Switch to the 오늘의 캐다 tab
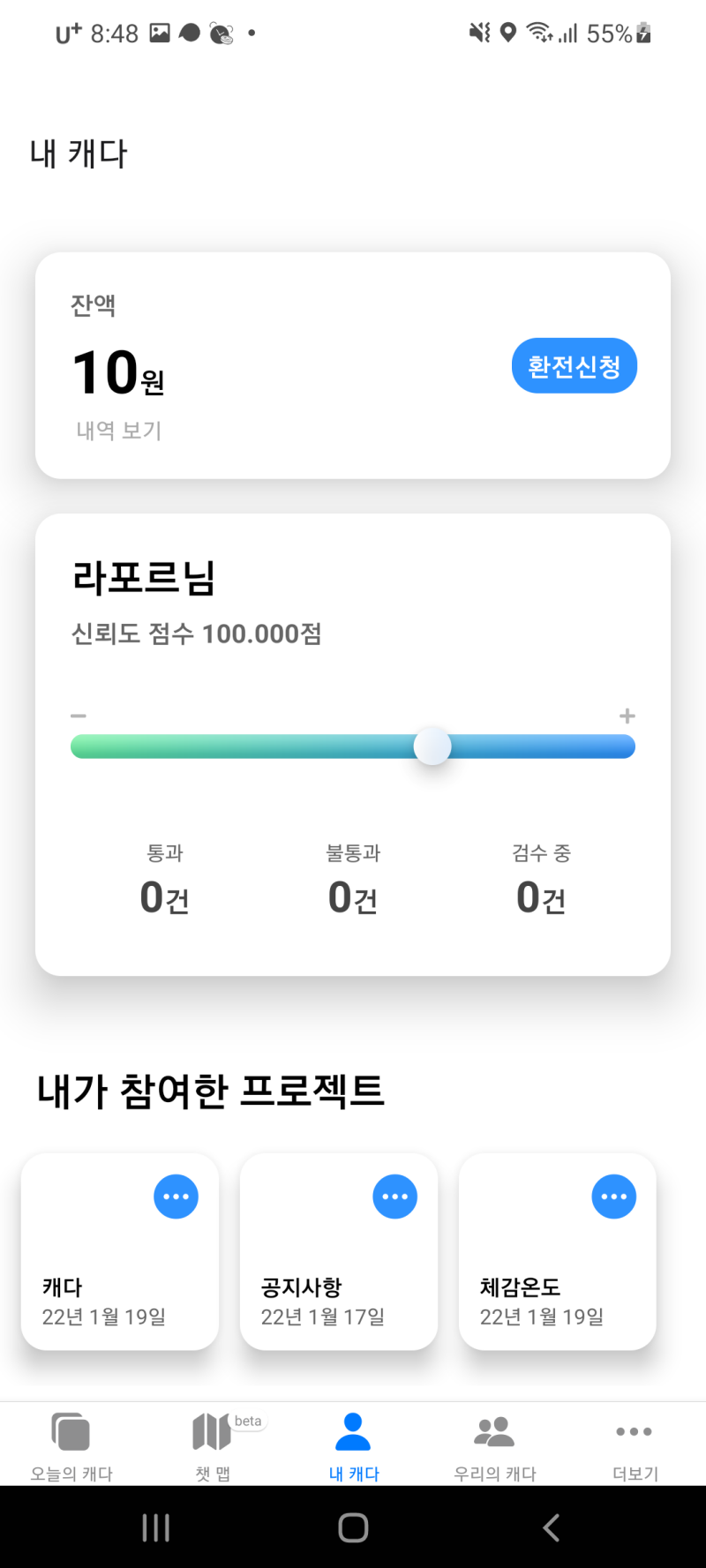The width and height of the screenshot is (706, 1568). (71, 1447)
